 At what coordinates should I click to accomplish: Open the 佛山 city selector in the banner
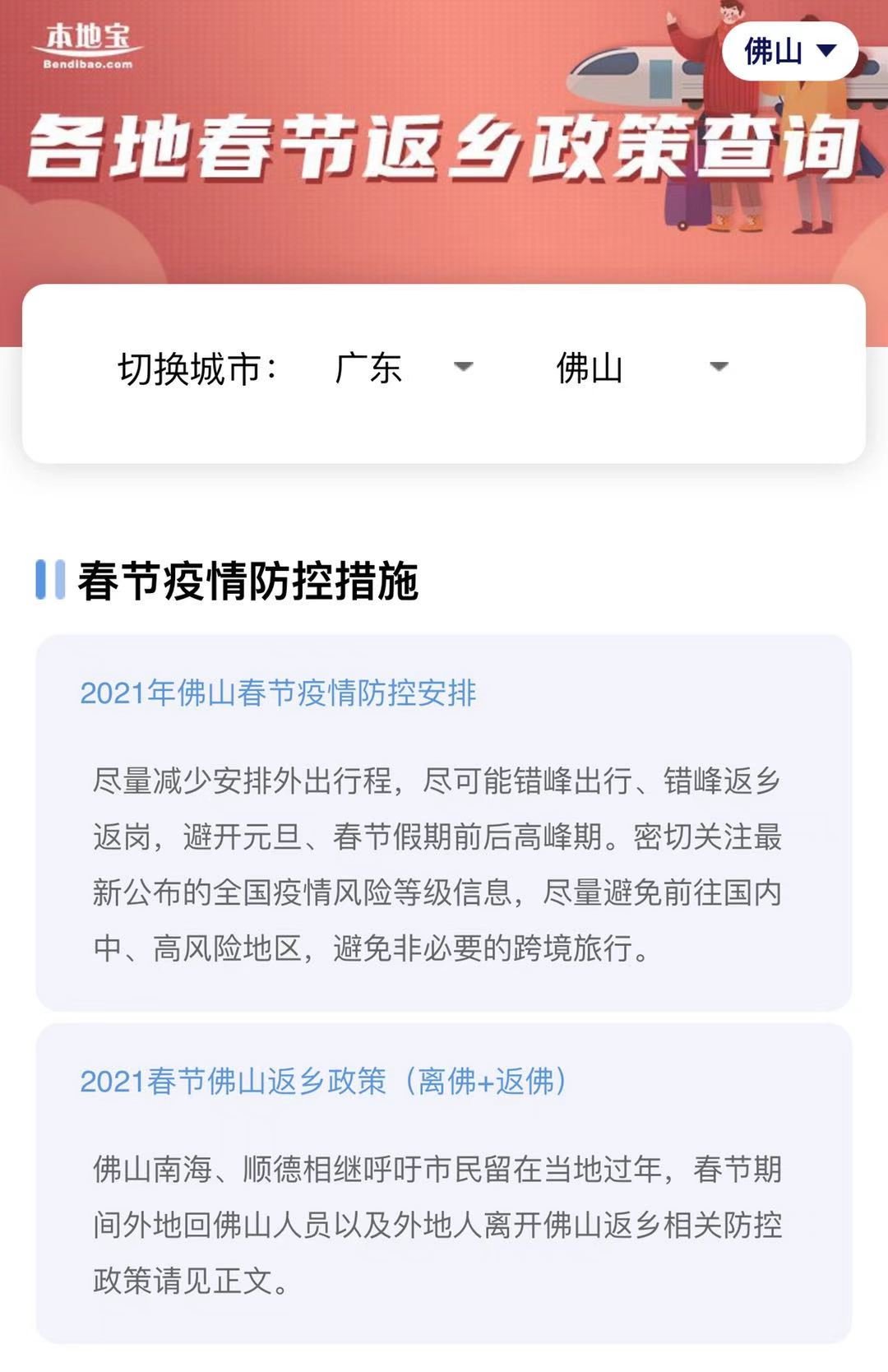click(x=789, y=51)
